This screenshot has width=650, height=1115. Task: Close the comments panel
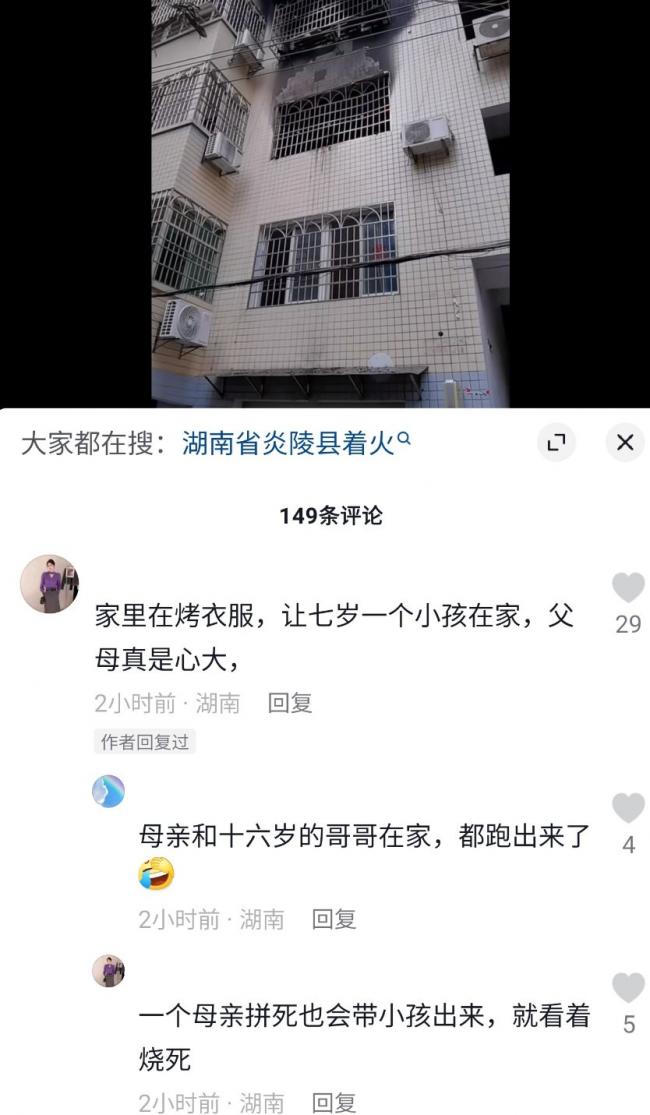pyautogui.click(x=624, y=442)
